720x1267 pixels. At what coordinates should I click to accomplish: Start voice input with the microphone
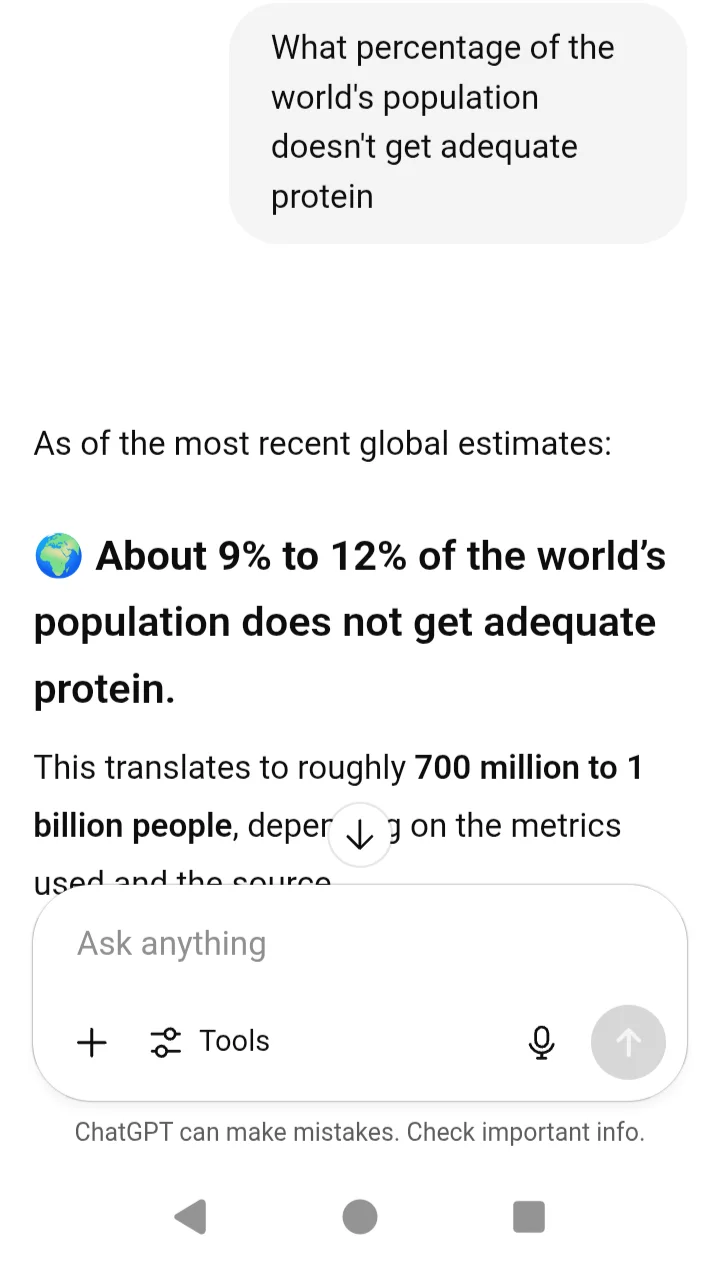pos(541,1042)
